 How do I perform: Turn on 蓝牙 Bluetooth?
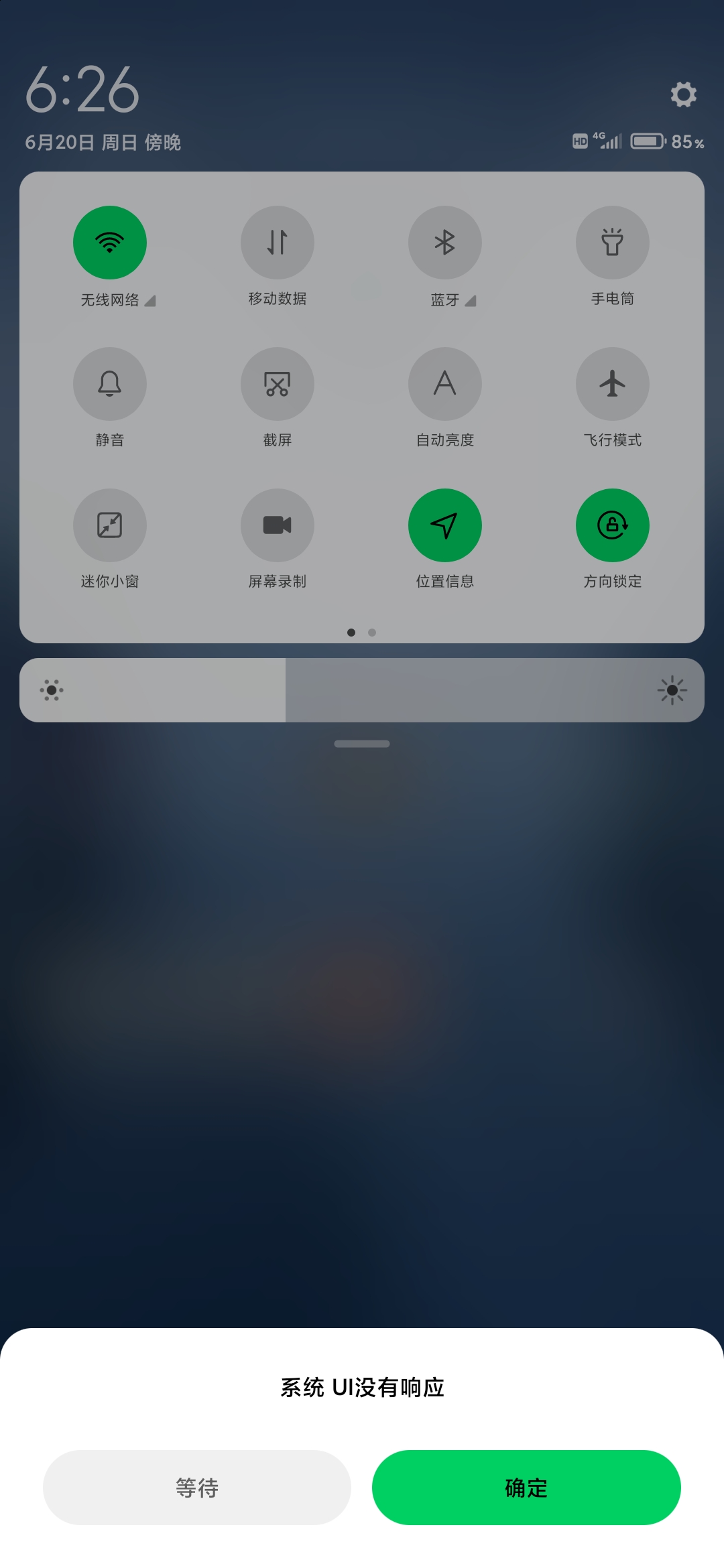(x=445, y=243)
